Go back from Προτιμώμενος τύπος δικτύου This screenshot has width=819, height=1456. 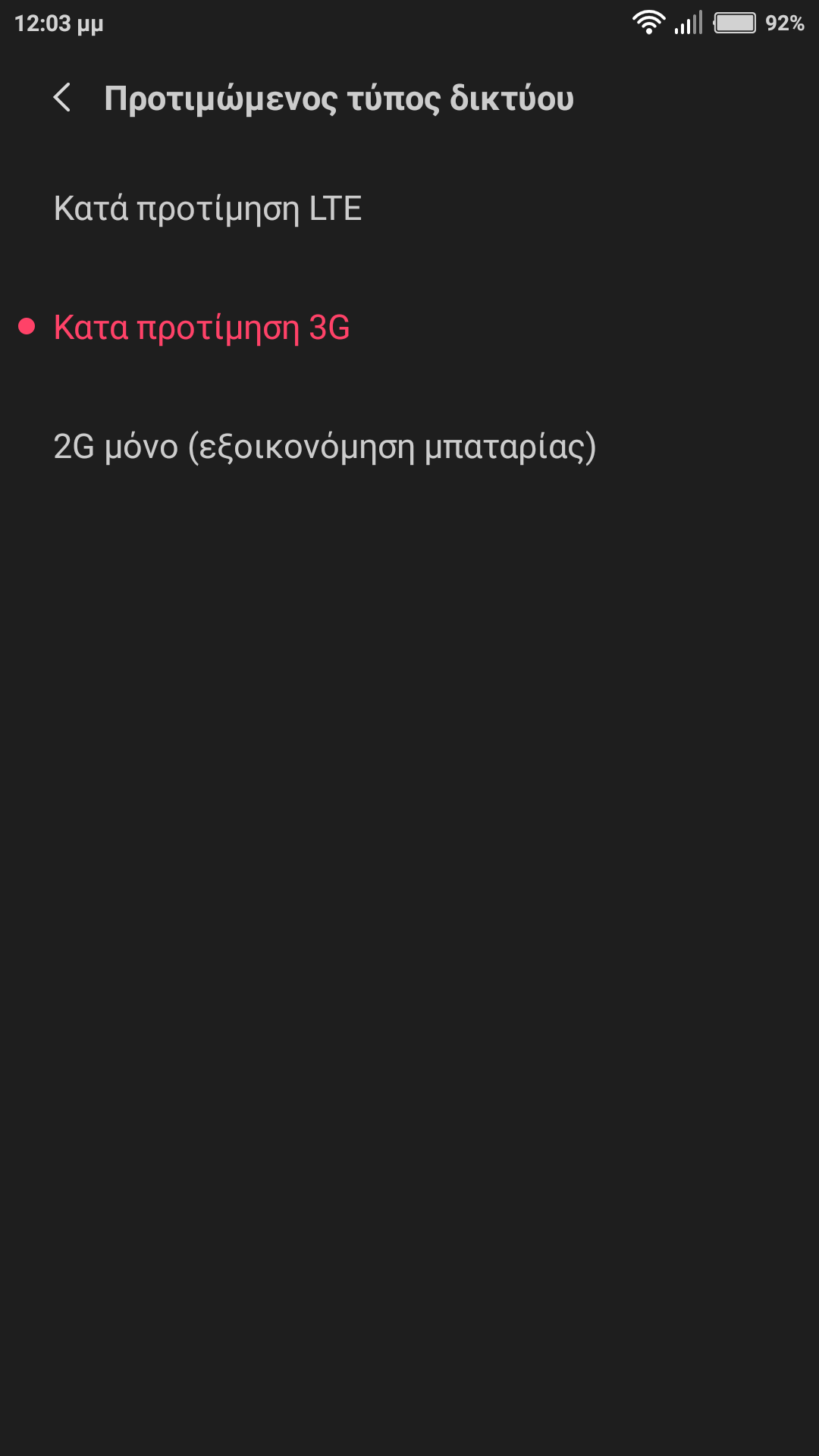tap(62, 98)
